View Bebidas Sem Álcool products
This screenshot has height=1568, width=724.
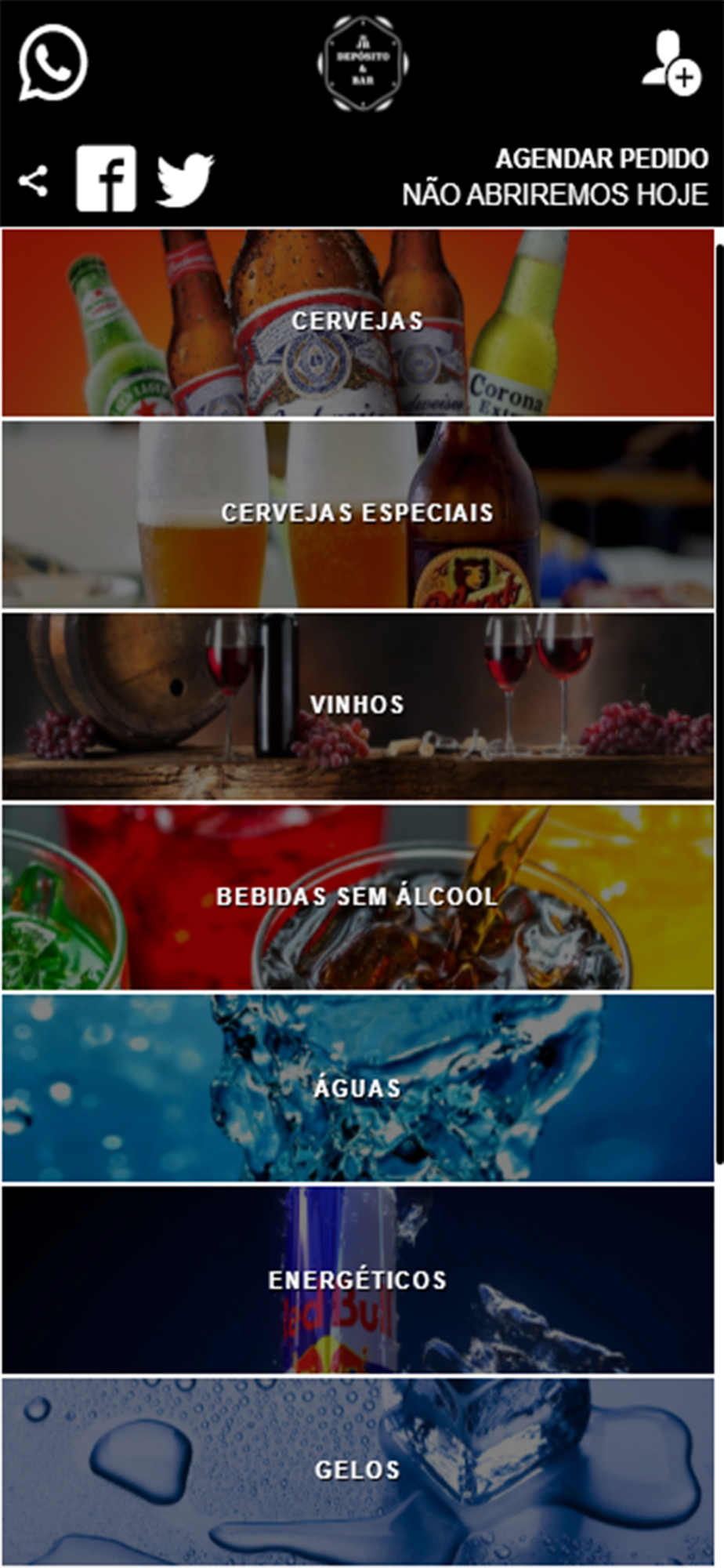tap(357, 897)
